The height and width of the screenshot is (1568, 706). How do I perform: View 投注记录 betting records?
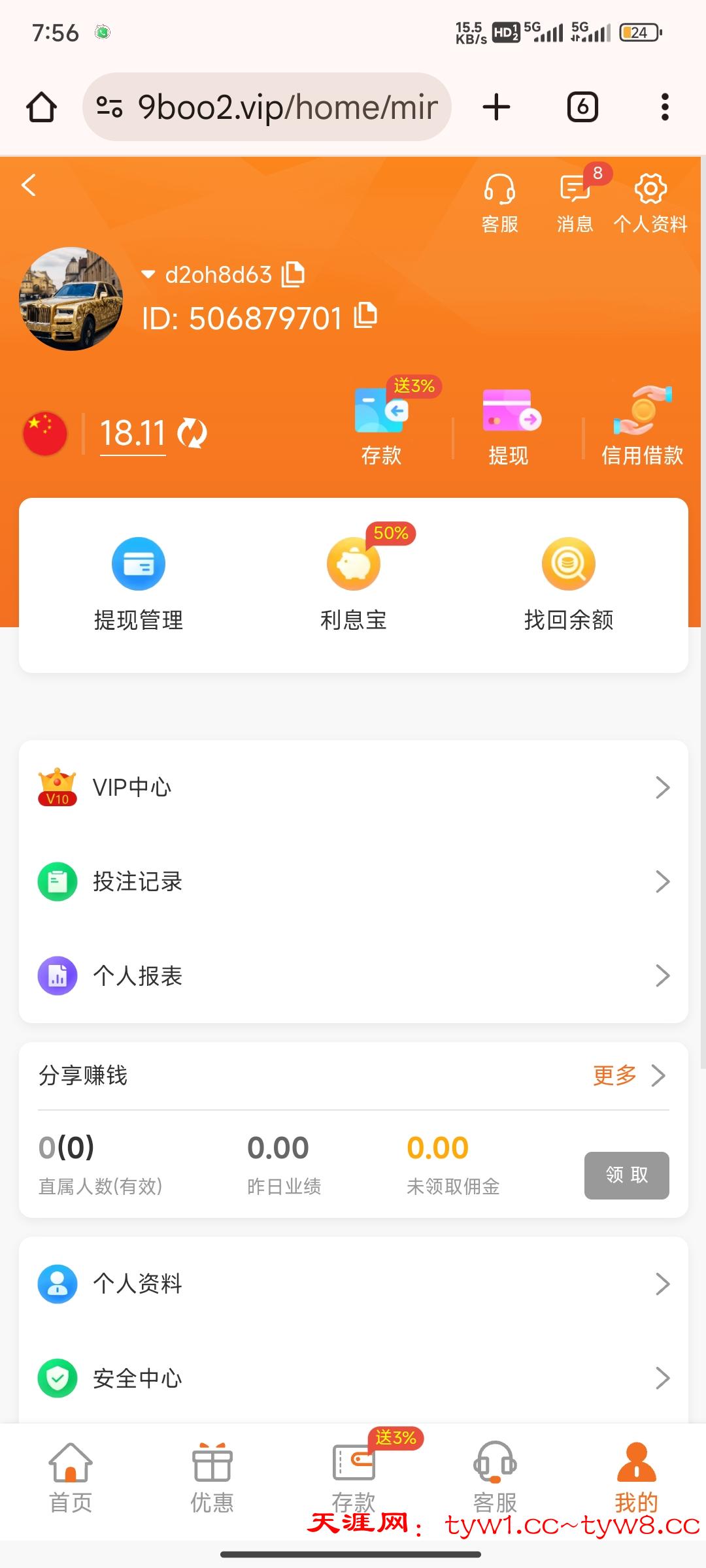point(353,881)
